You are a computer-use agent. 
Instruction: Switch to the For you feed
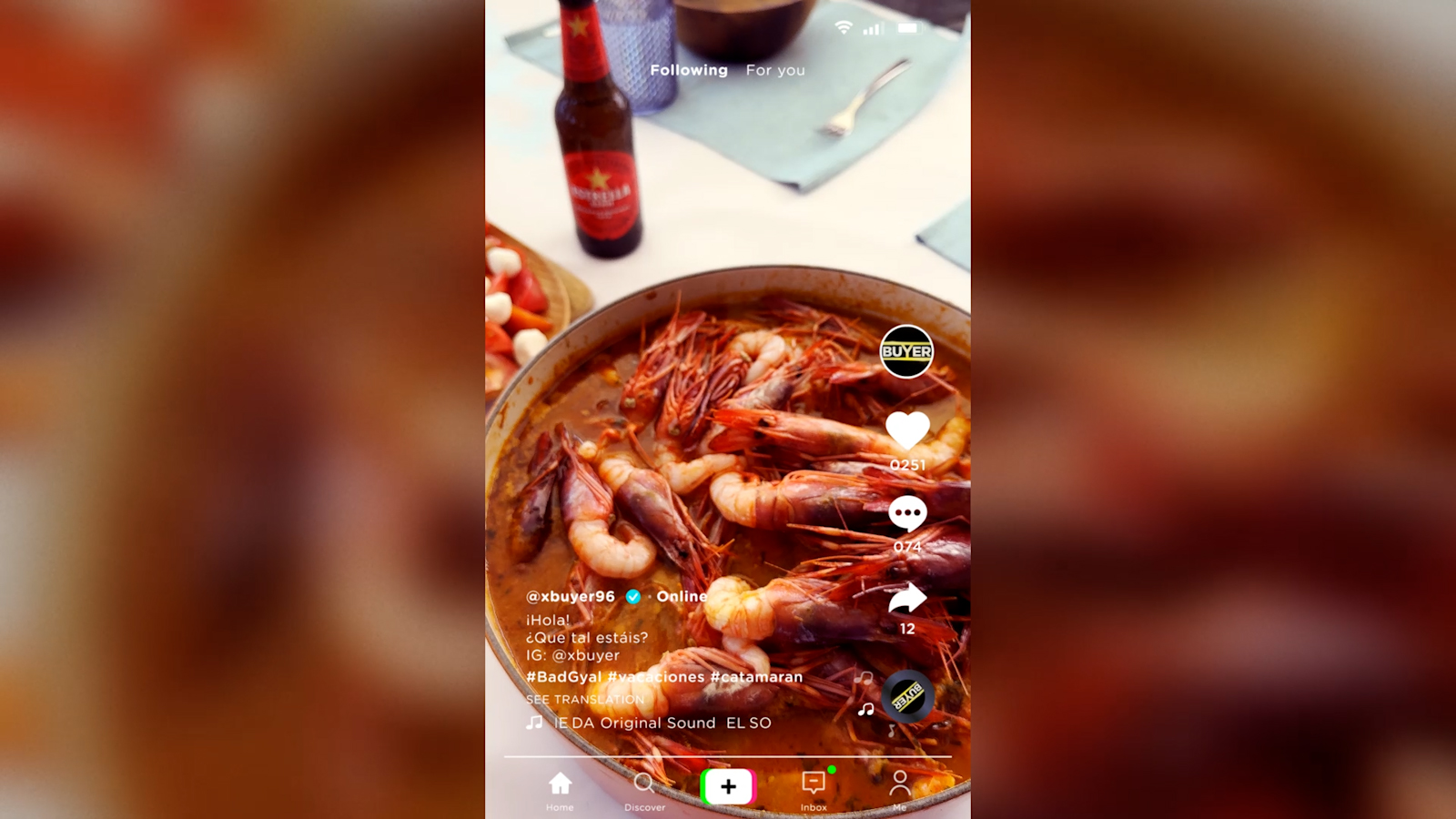pyautogui.click(x=775, y=70)
